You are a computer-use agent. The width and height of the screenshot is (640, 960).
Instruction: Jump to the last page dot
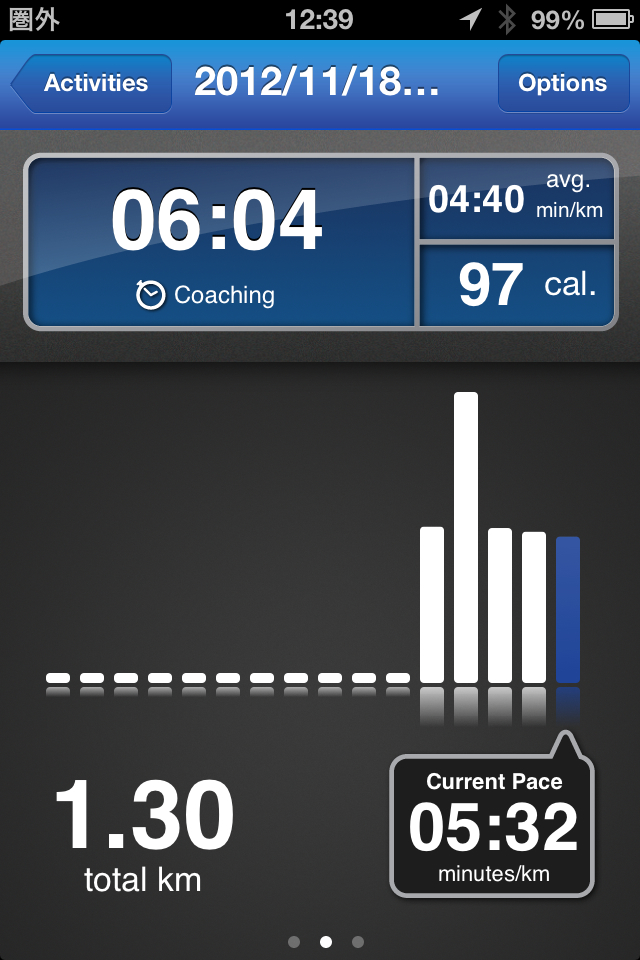tap(358, 941)
